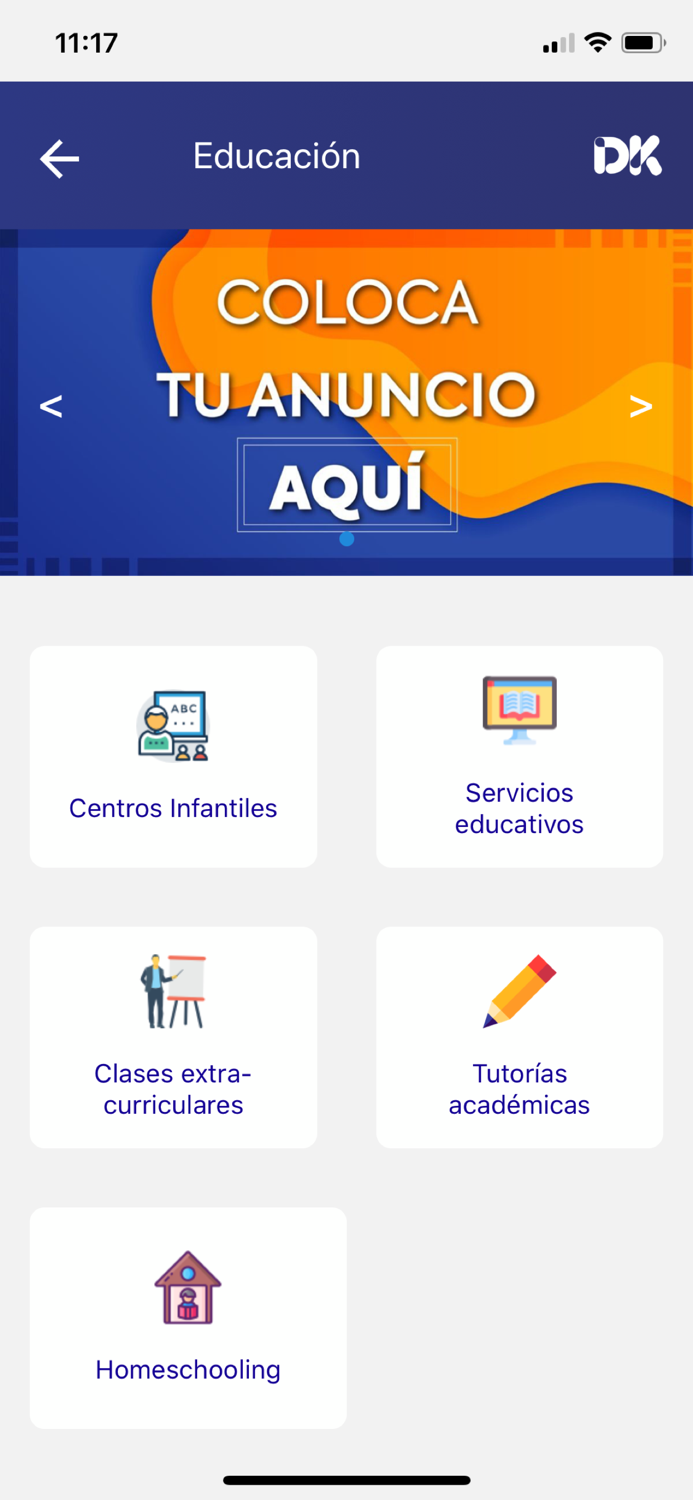Open the Homeschooling category
The width and height of the screenshot is (693, 1500).
188,1317
